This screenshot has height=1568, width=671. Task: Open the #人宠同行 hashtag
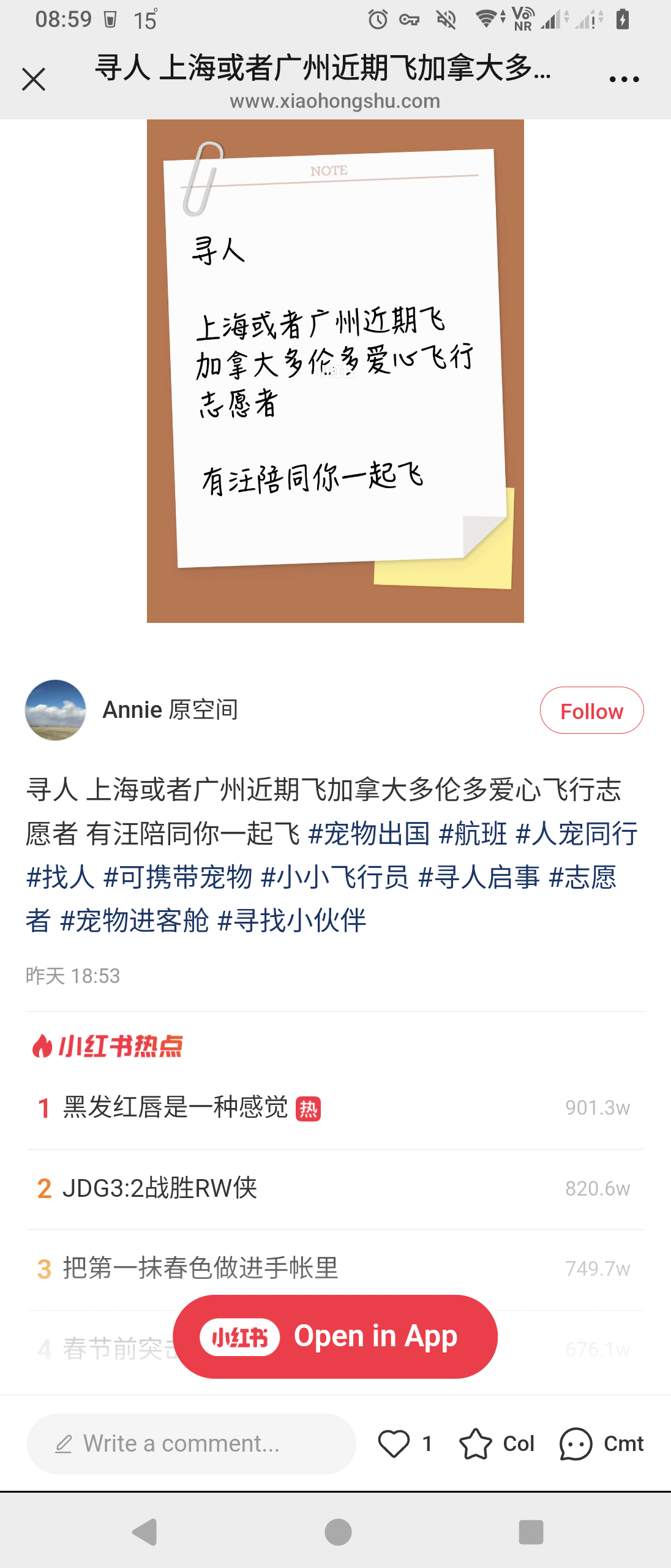[577, 834]
